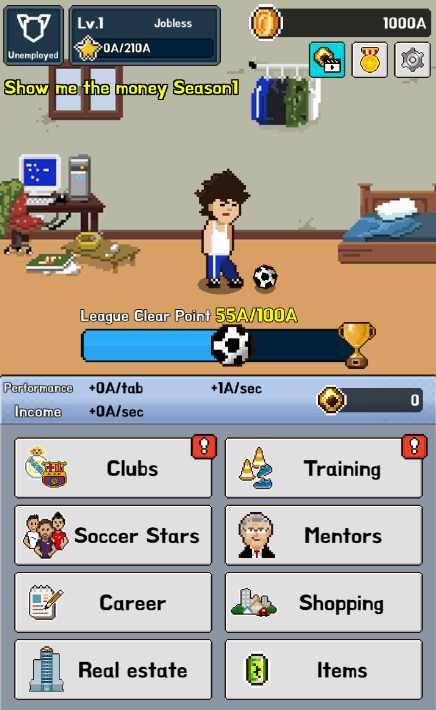Image resolution: width=436 pixels, height=710 pixels.
Task: Open the Shopping menu
Action: click(x=324, y=602)
